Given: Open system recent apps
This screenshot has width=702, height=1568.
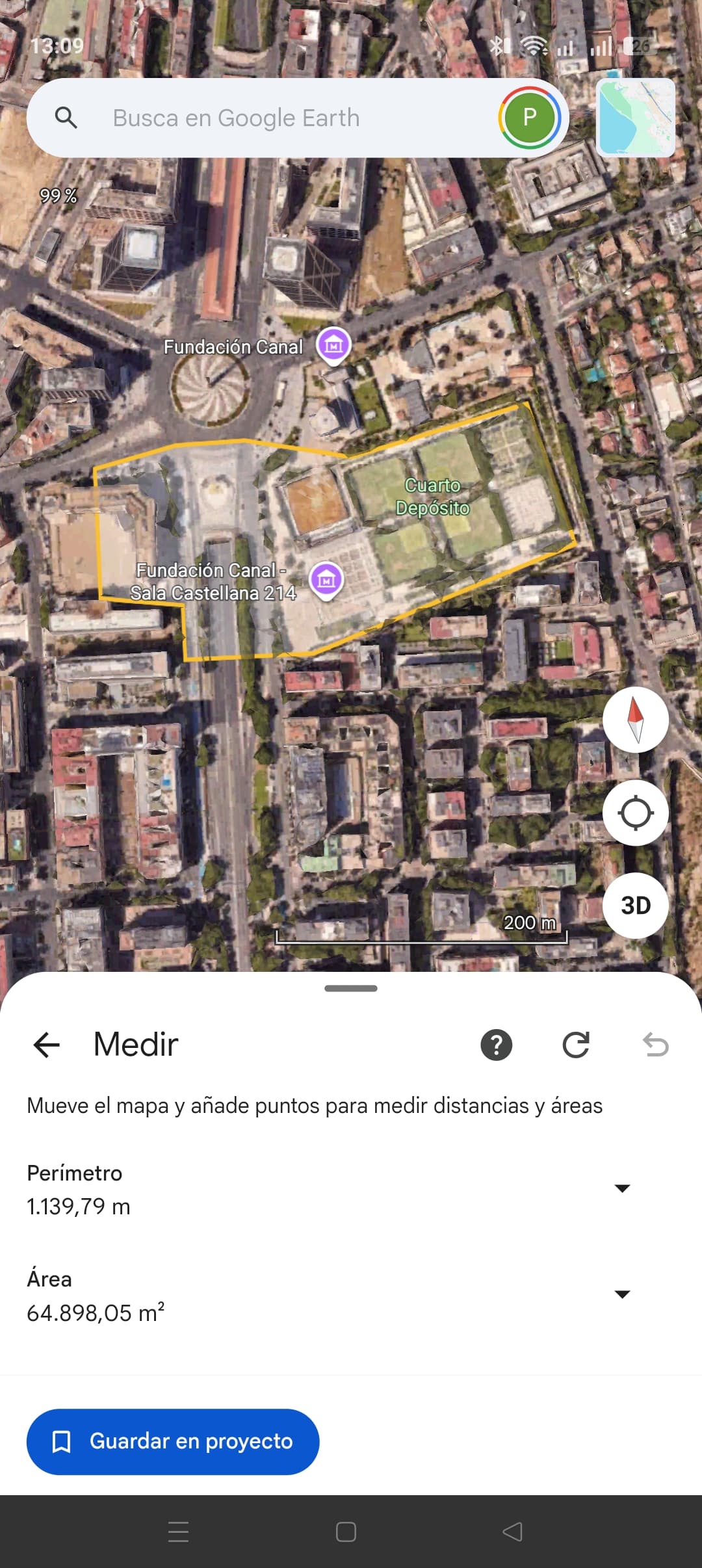Looking at the screenshot, I should click(179, 1532).
